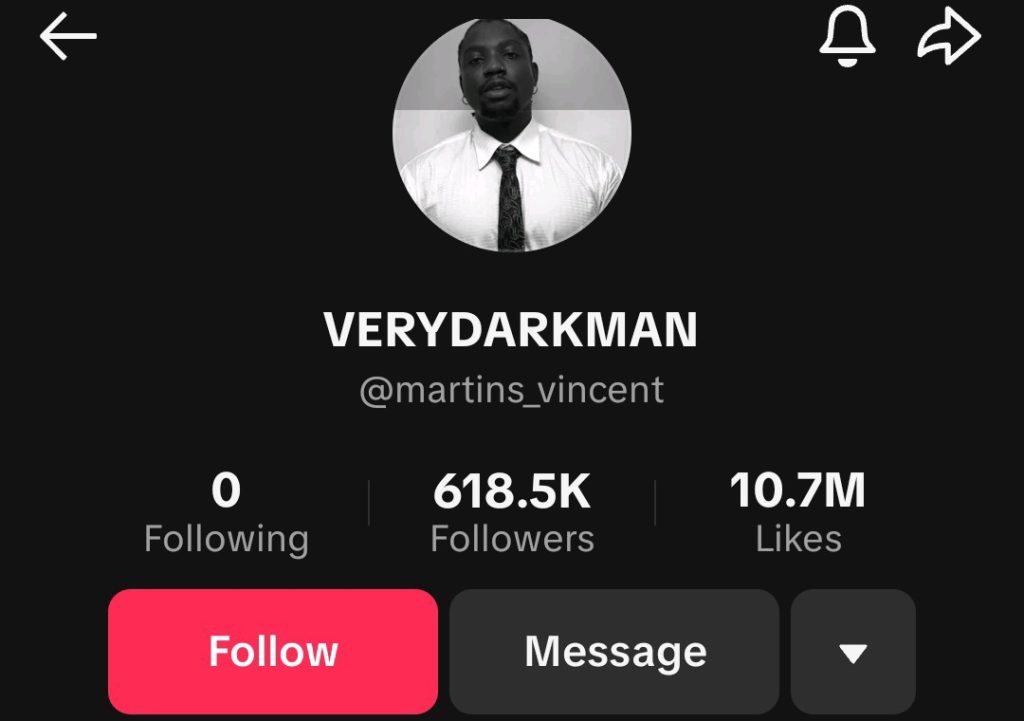
Task: View the Following list
Action: (x=226, y=513)
